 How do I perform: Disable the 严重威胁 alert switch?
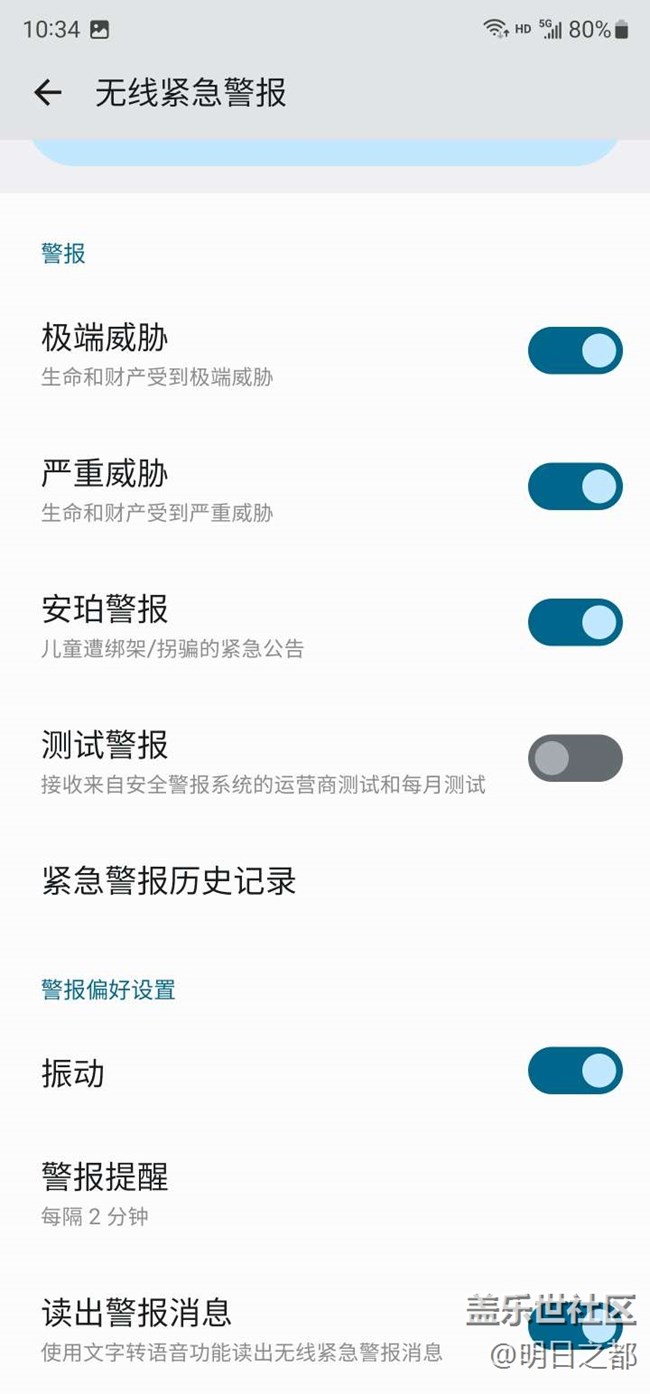[575, 487]
